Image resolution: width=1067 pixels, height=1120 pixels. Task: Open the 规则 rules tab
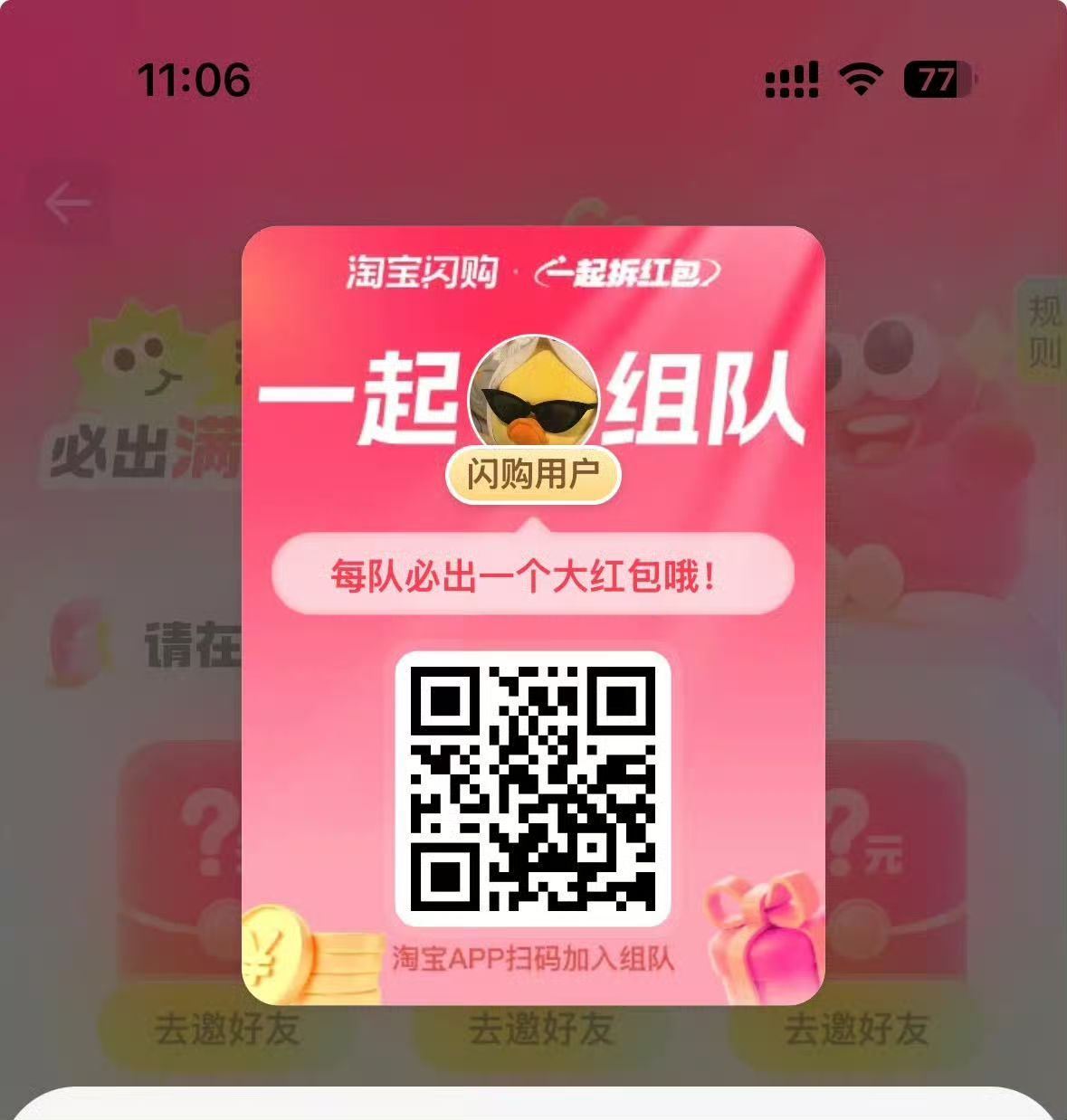pos(1043,331)
